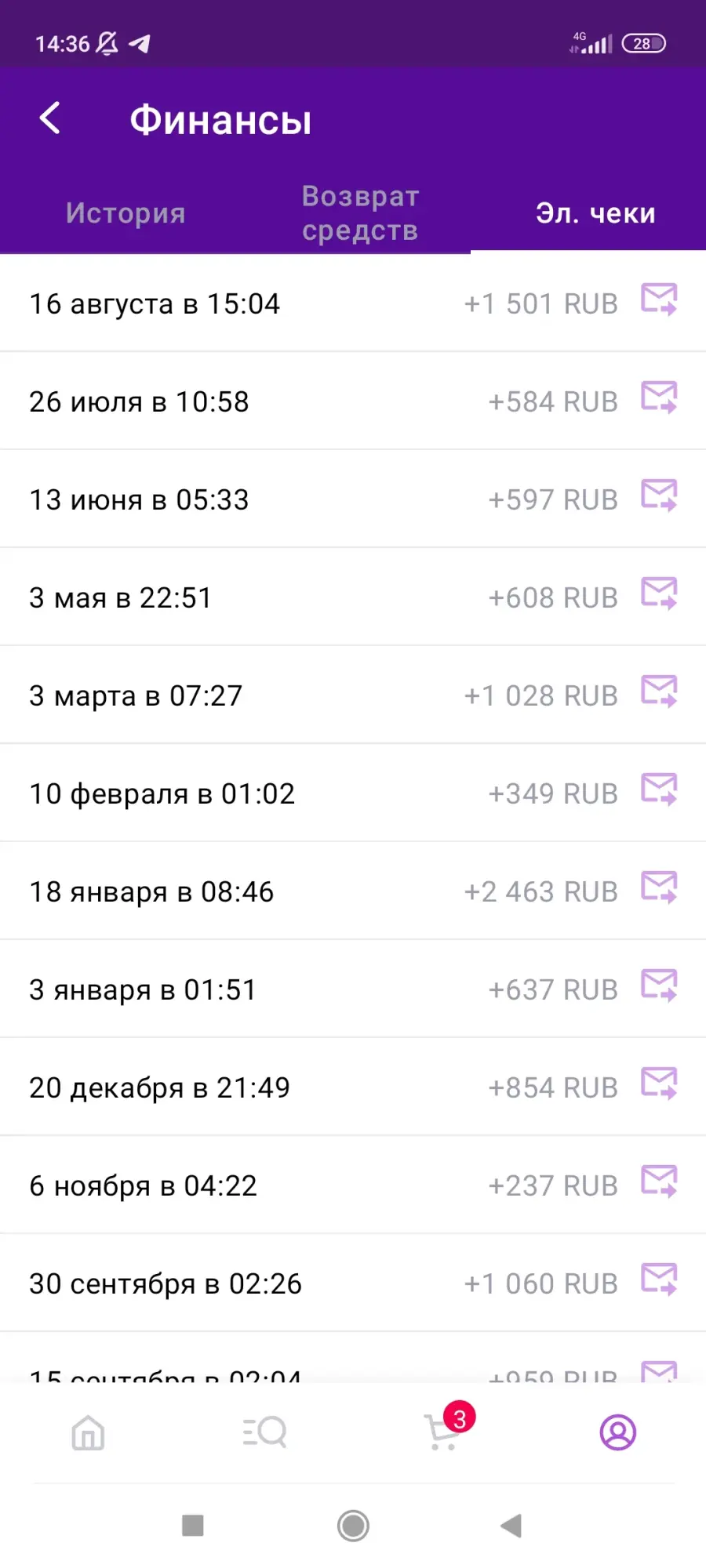Viewport: 706px width, 1568px height.
Task: Tap the envelope icon for 10 февраля receipt
Action: point(659,789)
